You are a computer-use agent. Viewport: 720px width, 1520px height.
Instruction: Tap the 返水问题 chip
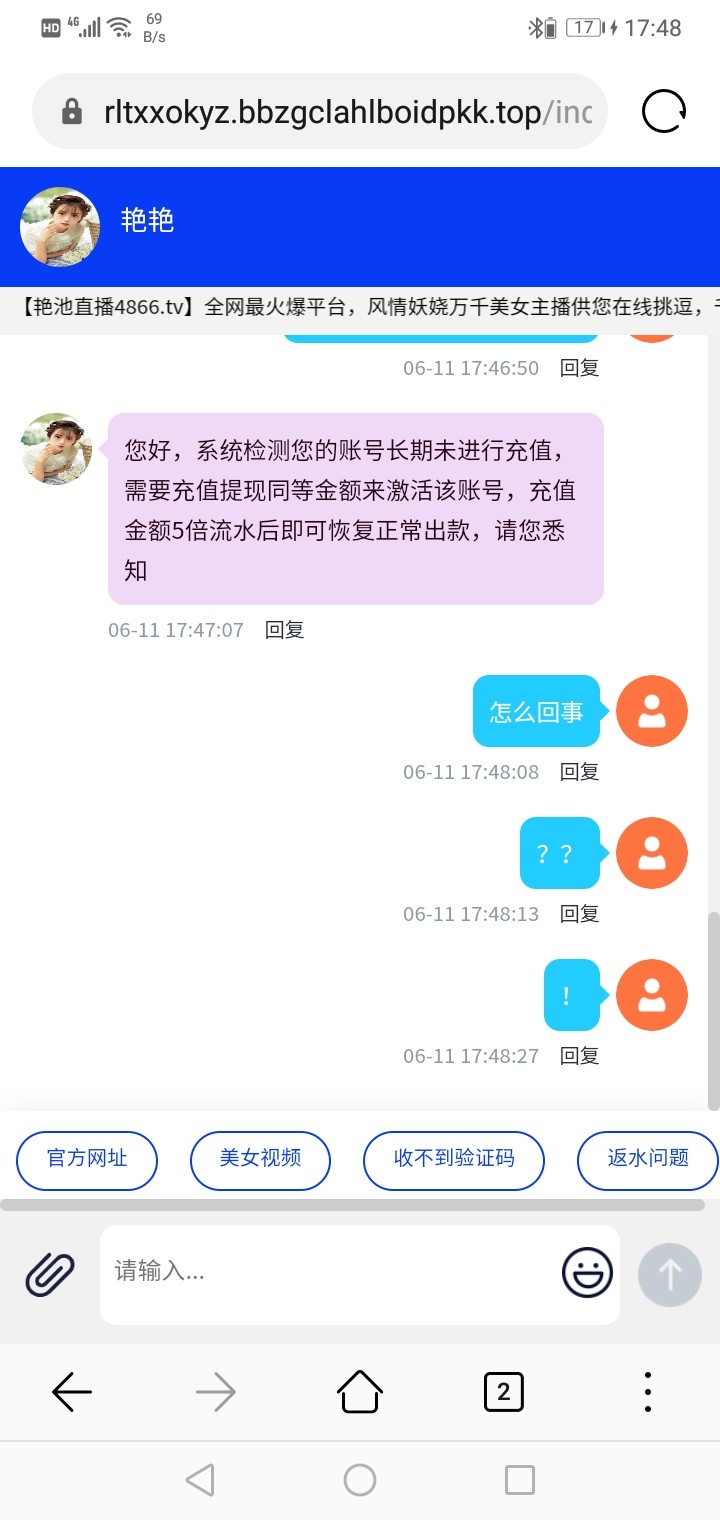tap(648, 1160)
